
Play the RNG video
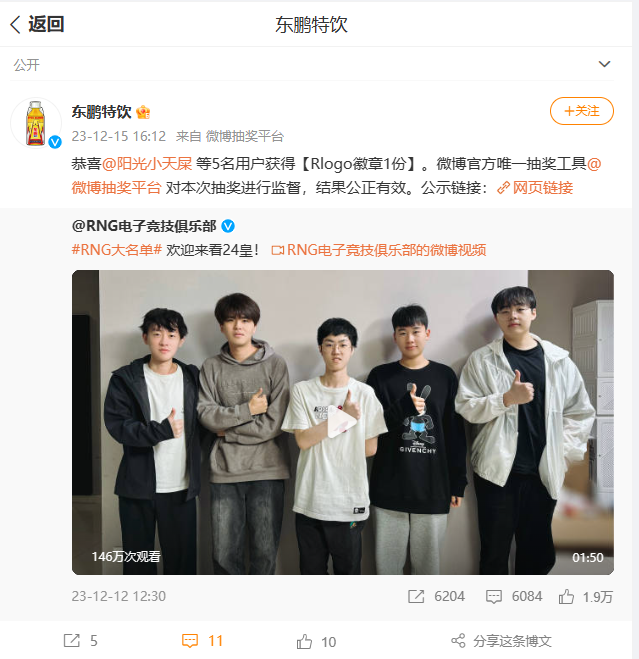(x=342, y=422)
